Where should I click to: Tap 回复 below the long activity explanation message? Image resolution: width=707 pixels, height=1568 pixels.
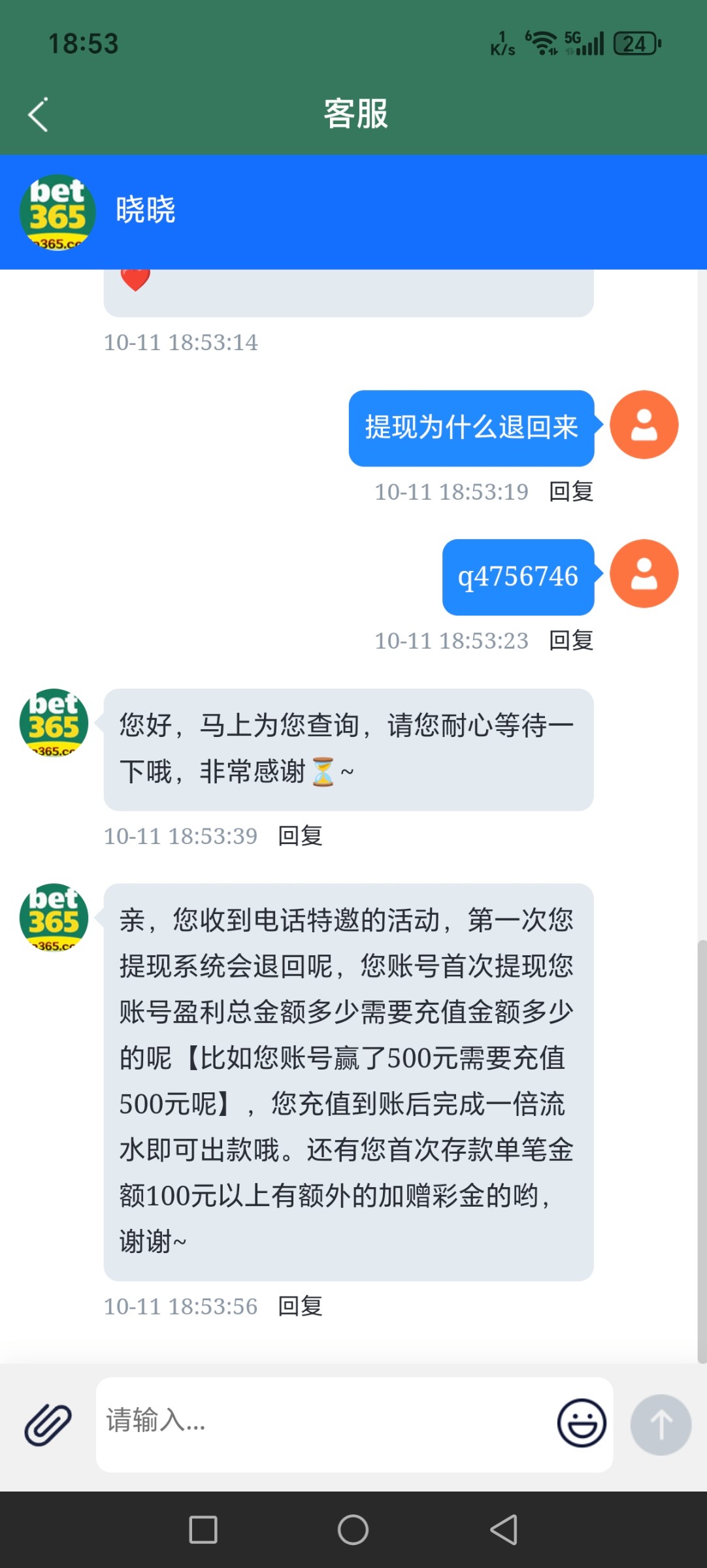pyautogui.click(x=300, y=1305)
